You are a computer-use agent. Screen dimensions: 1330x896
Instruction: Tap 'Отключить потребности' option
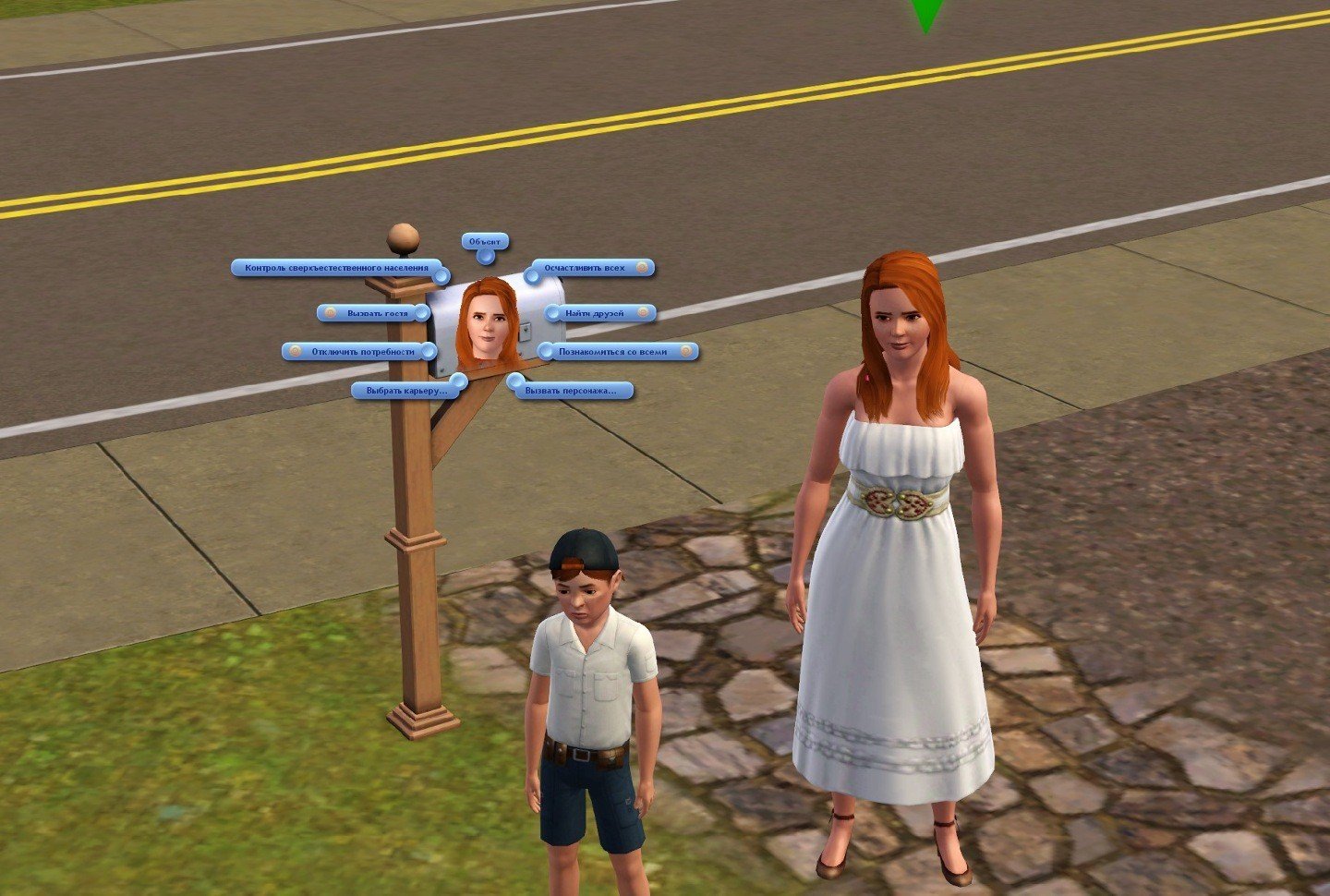coord(356,351)
